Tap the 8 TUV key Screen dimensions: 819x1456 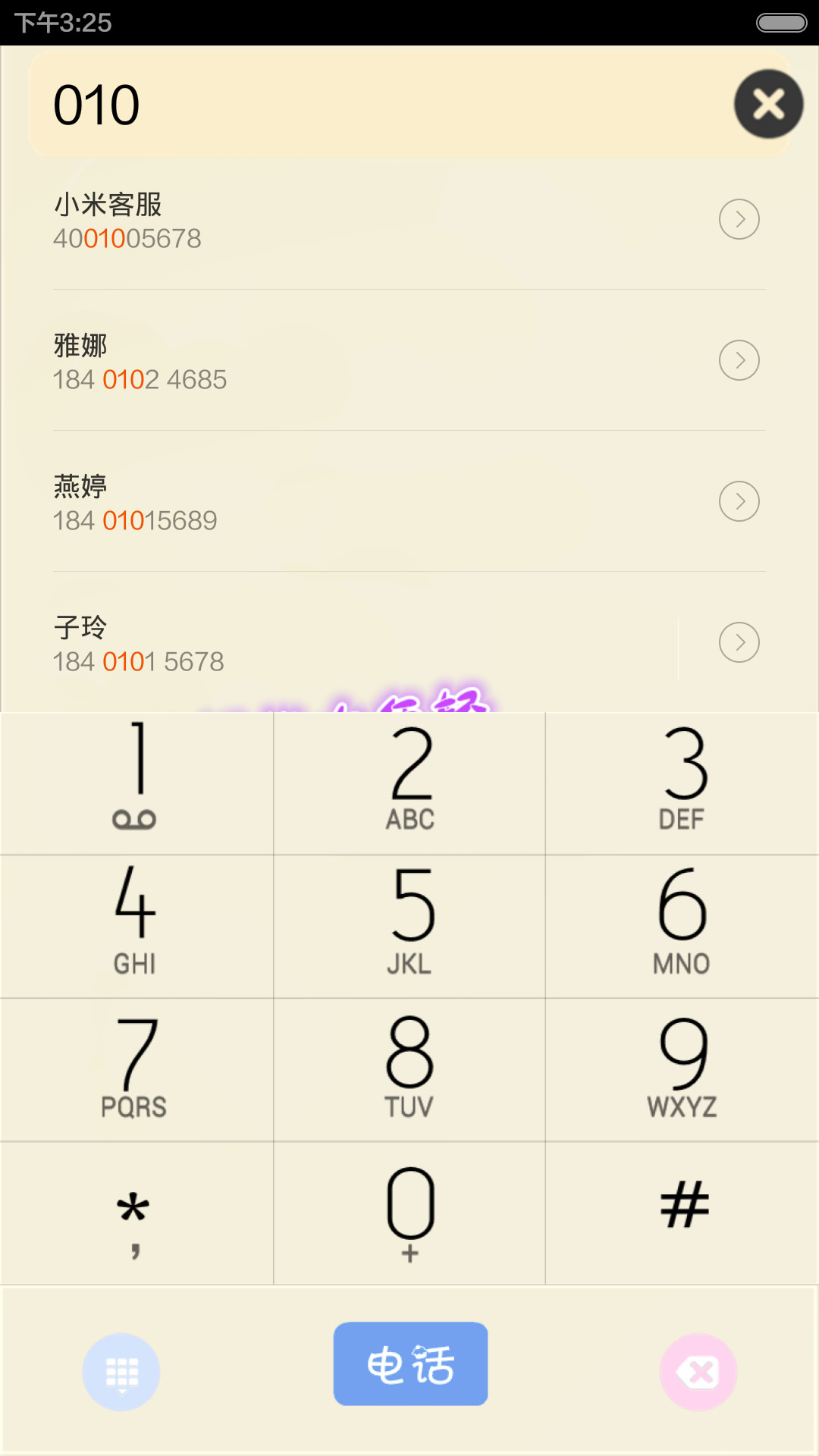coord(409,1070)
